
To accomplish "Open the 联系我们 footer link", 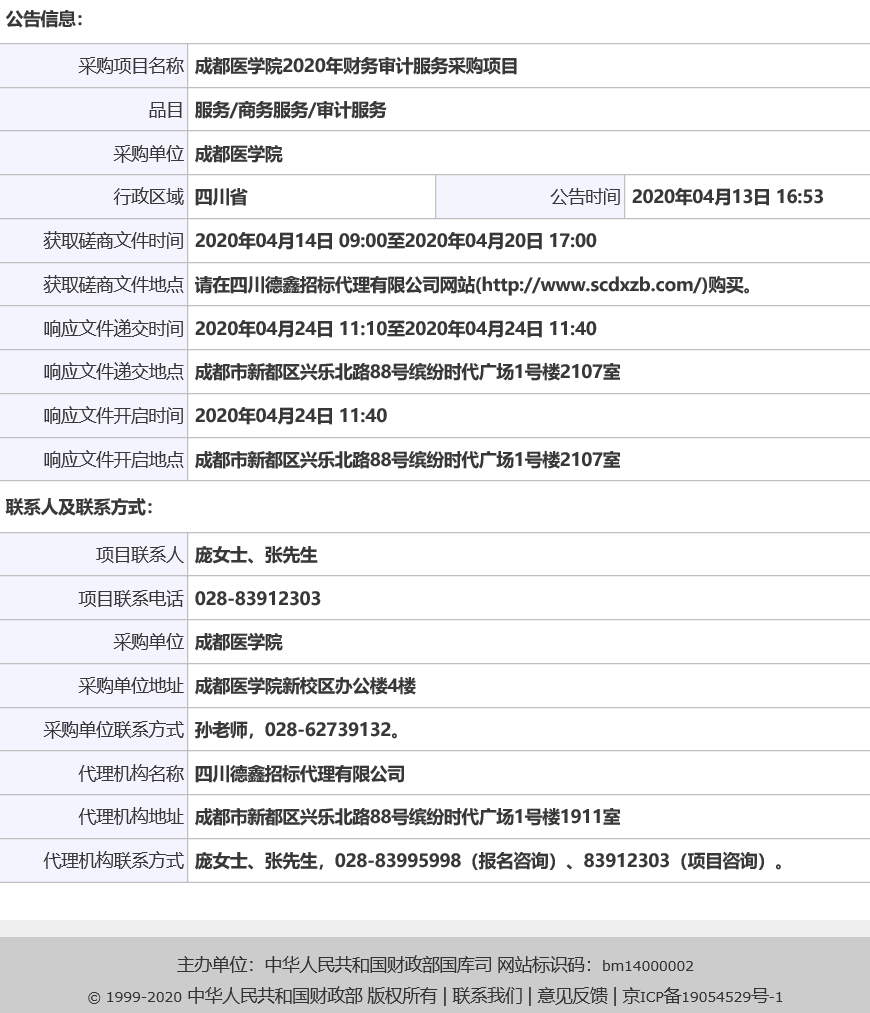I will point(487,996).
